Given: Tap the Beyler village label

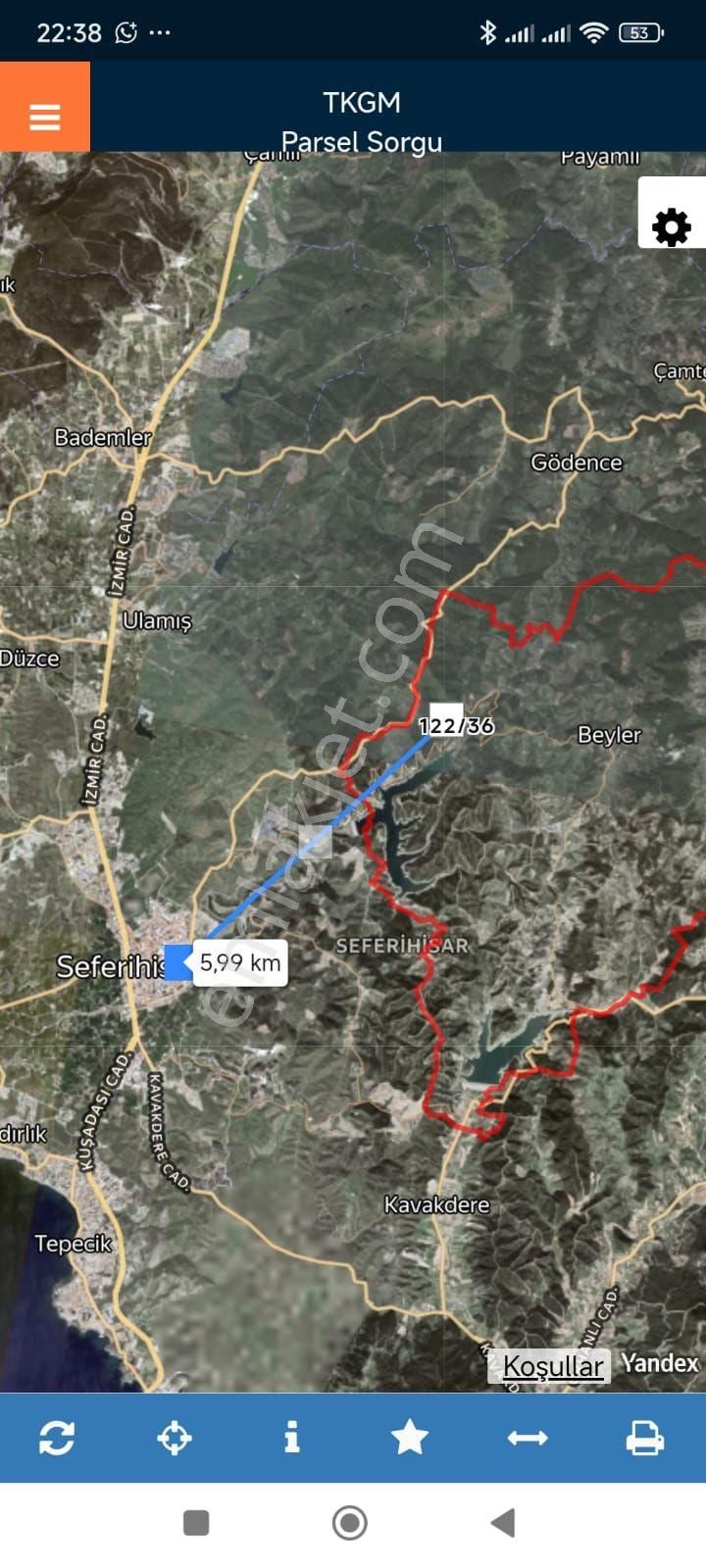Looking at the screenshot, I should click(611, 735).
